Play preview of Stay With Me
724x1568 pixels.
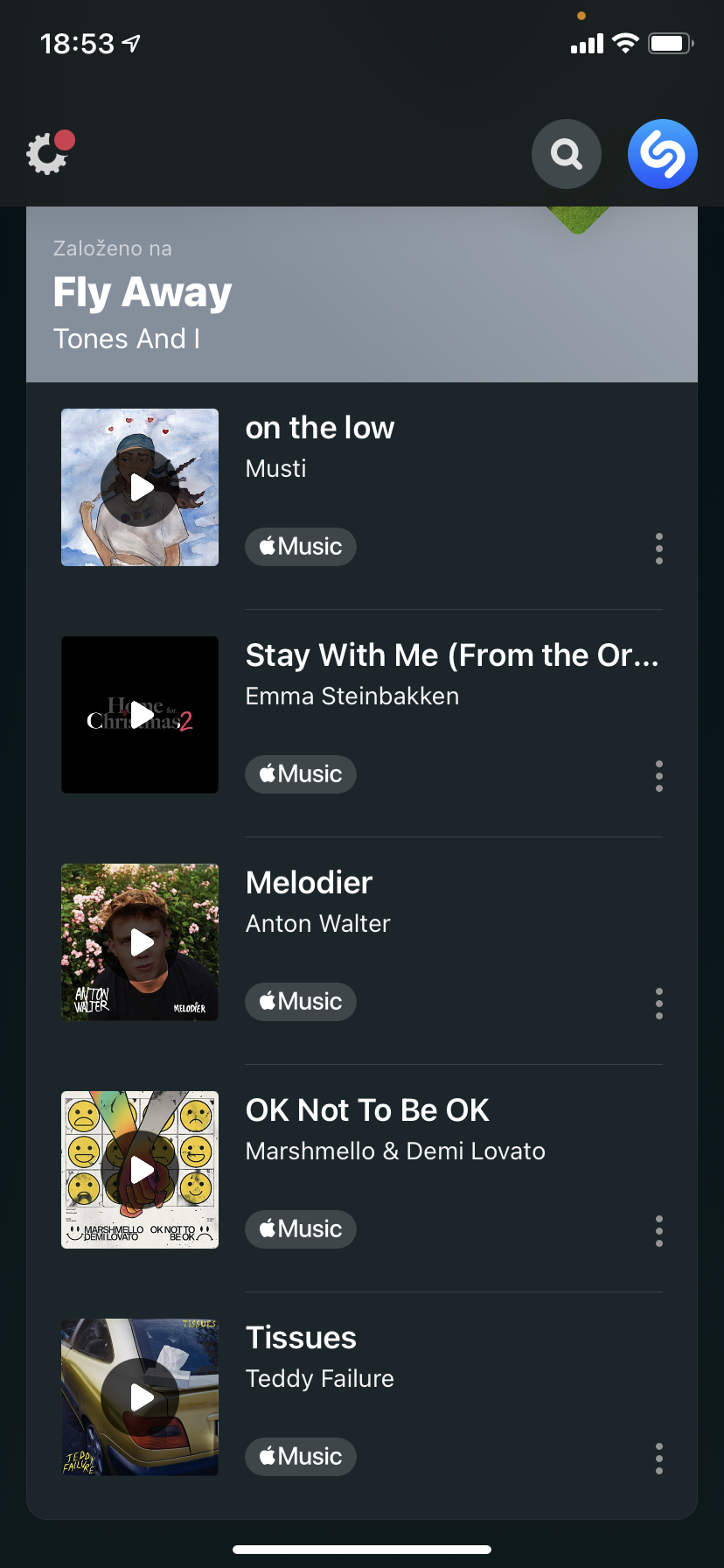tap(140, 715)
